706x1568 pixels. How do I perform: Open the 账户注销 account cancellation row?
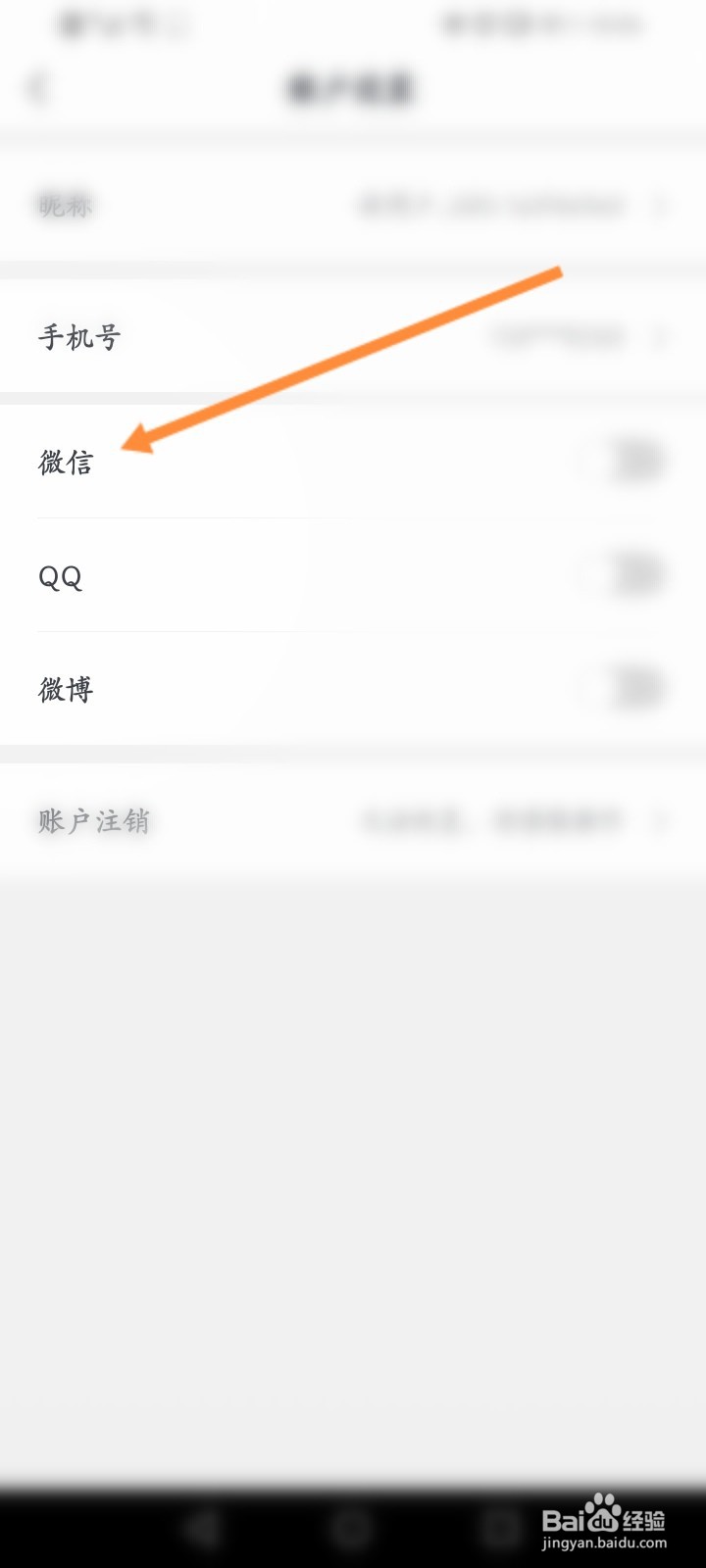click(x=353, y=820)
